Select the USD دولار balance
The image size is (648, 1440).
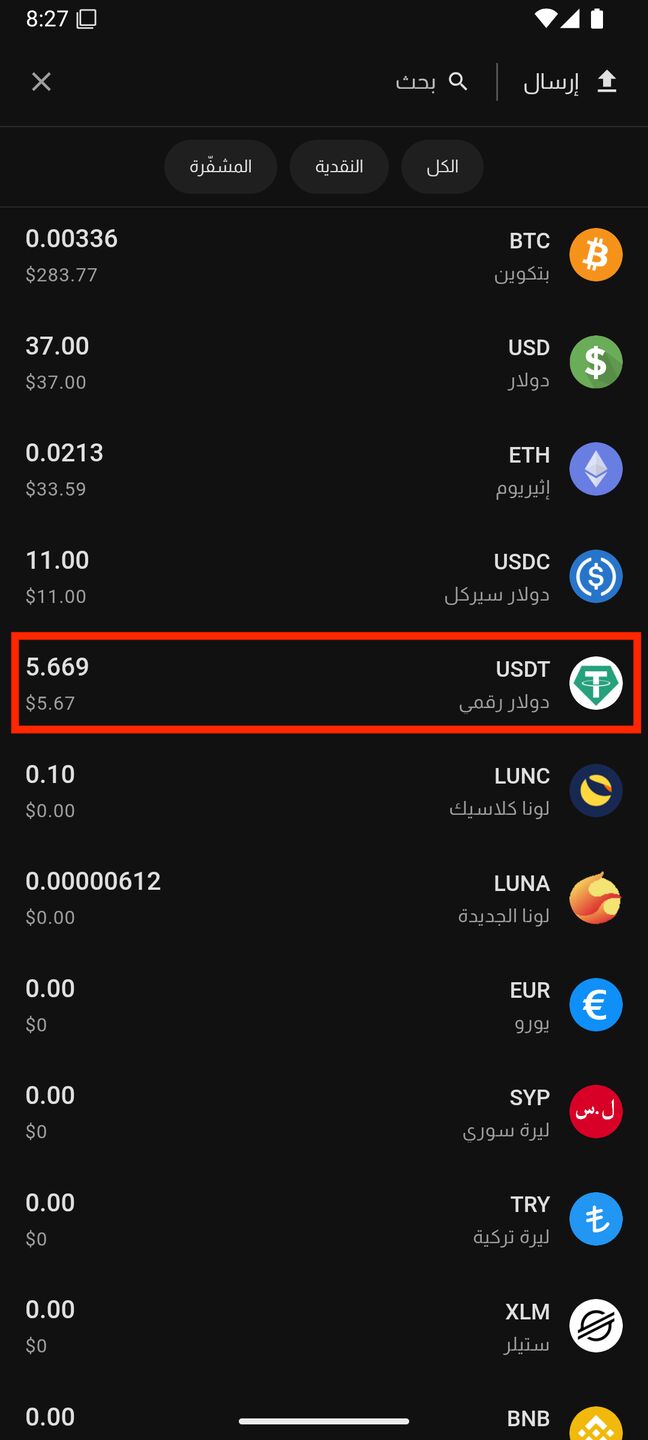tap(324, 362)
